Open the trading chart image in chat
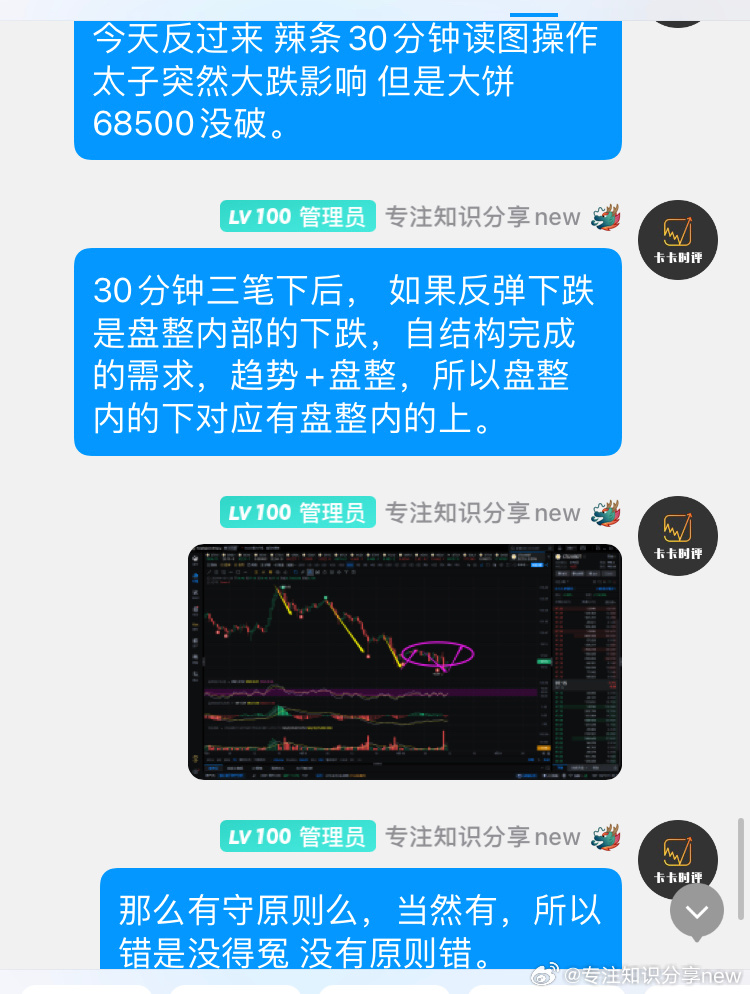Screen dimensions: 750x994 (x=405, y=662)
